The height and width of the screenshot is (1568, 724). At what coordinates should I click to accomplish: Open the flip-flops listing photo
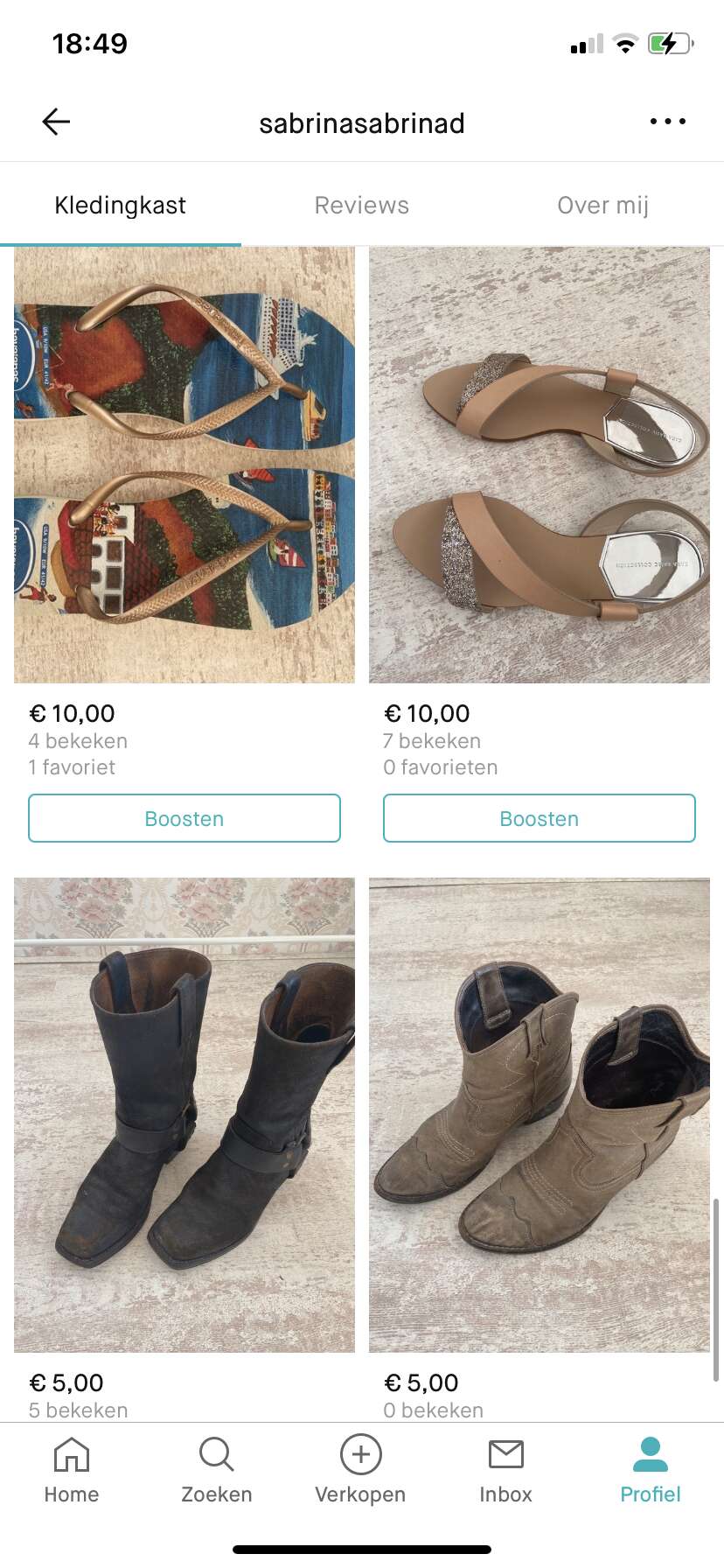pos(184,465)
